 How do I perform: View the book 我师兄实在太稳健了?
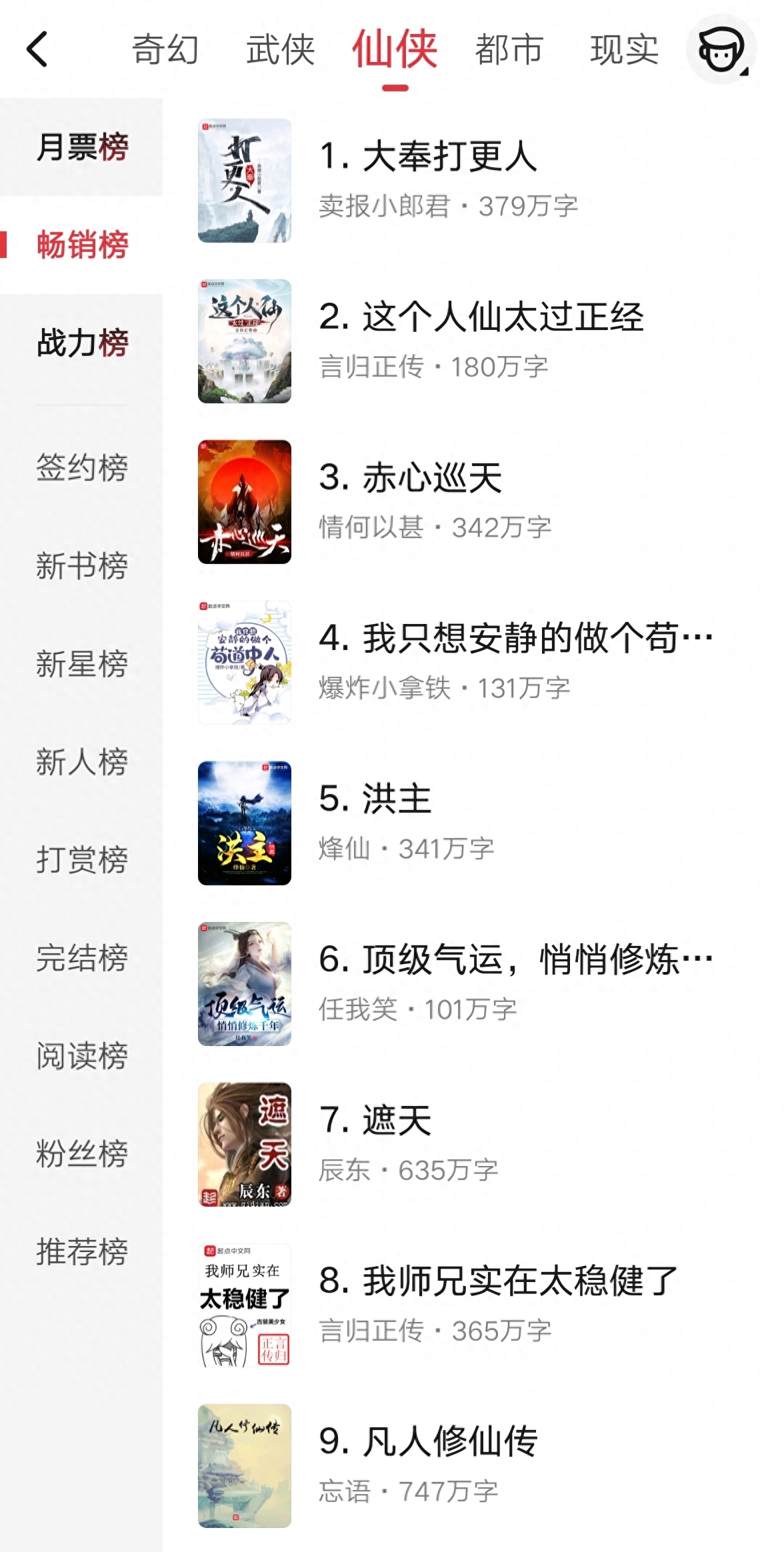(x=498, y=1281)
